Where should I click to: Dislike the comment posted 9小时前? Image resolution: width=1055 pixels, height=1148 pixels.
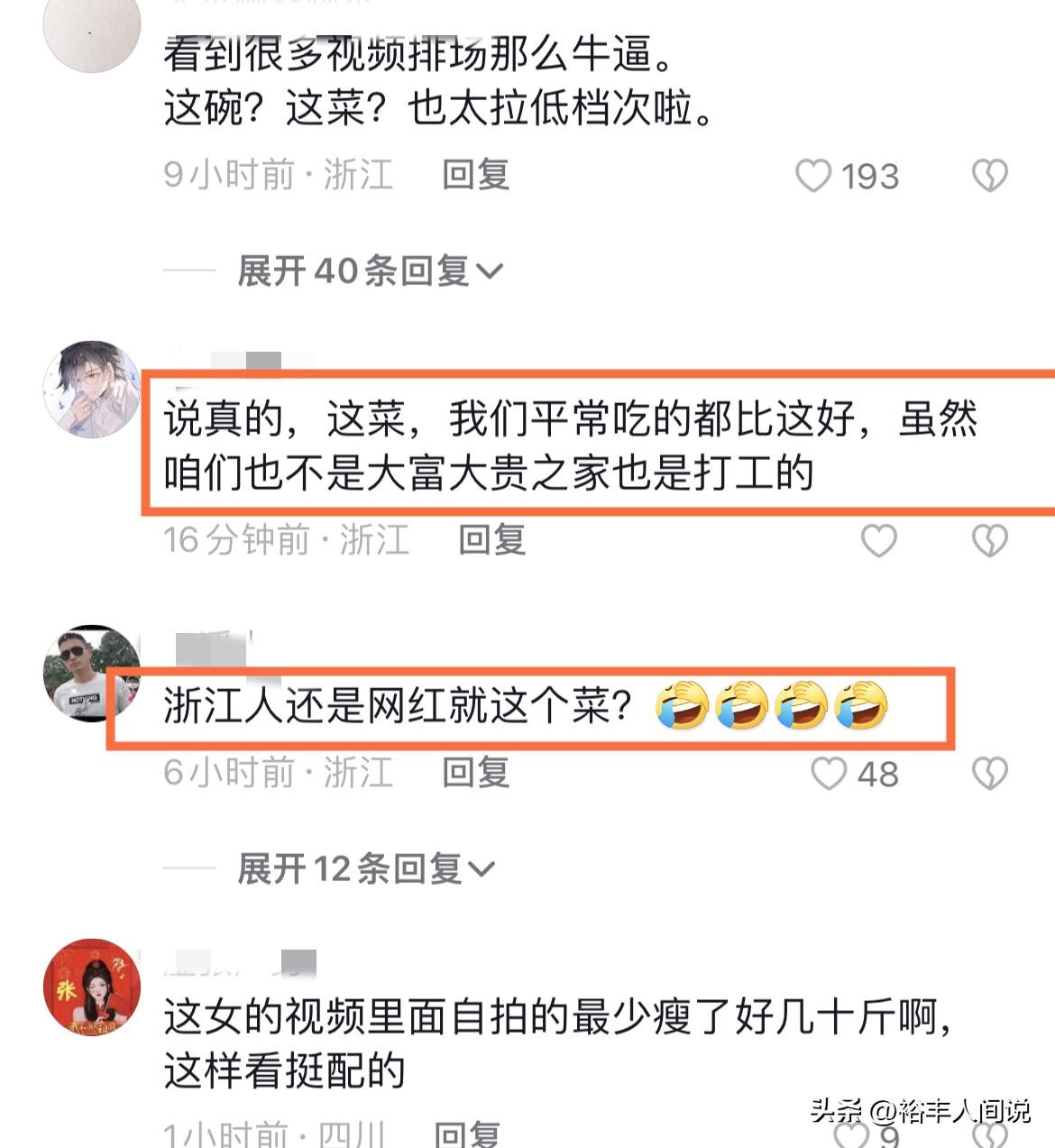989,176
